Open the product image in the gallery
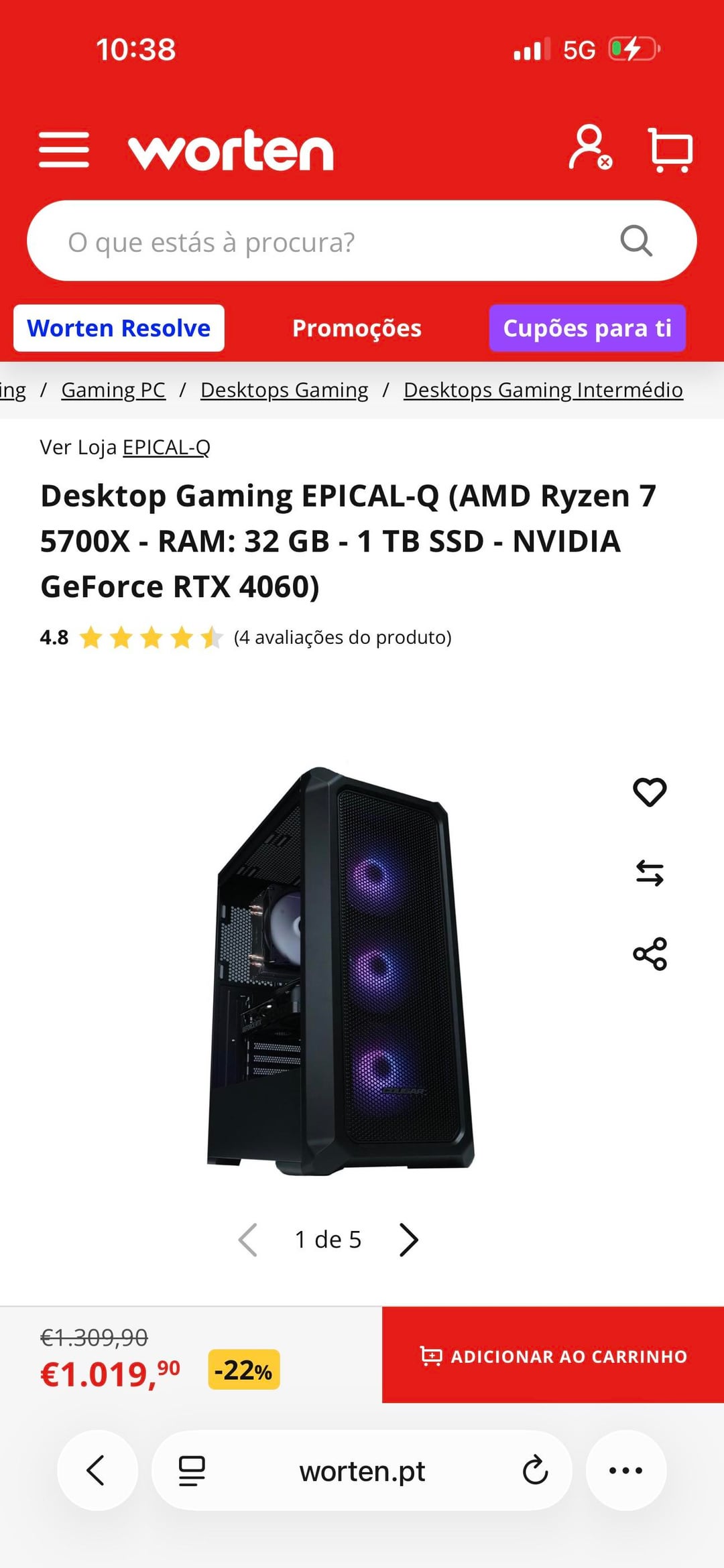 coord(341,972)
